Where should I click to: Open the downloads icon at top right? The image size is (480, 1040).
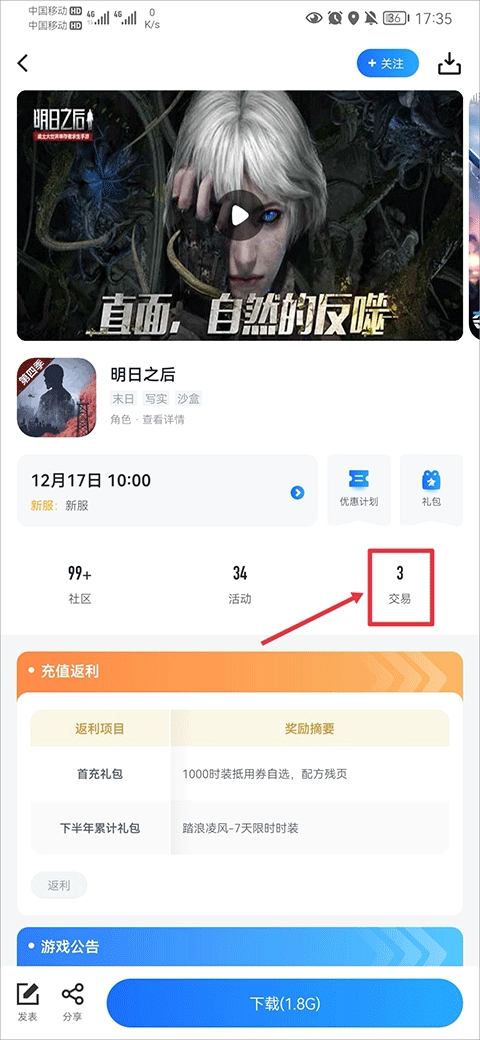click(x=449, y=64)
